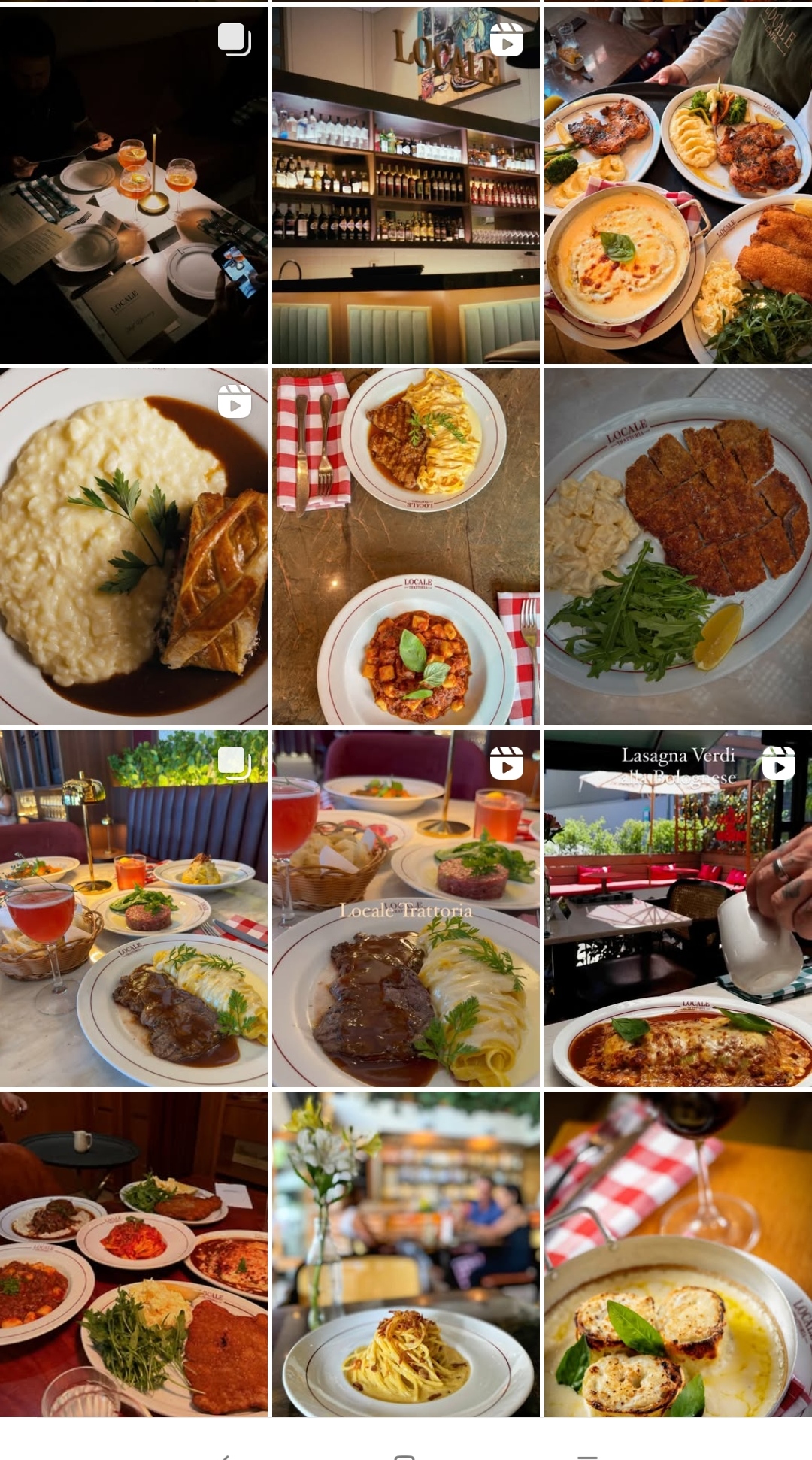Open the post of many dishes on red table
The width and height of the screenshot is (812, 1460).
point(133,1254)
